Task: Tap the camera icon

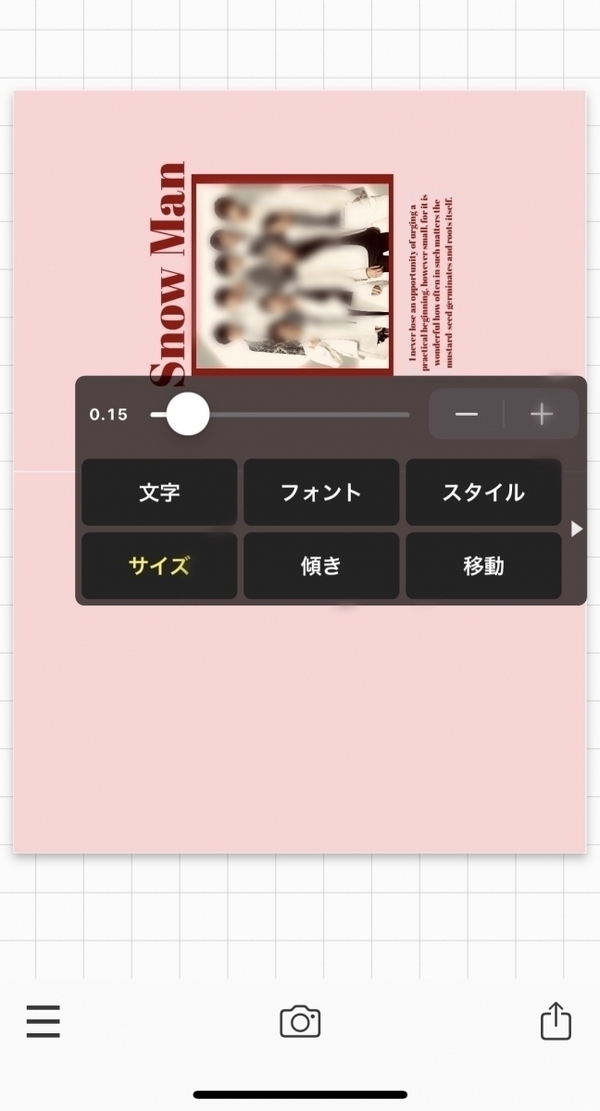Action: (x=300, y=1022)
